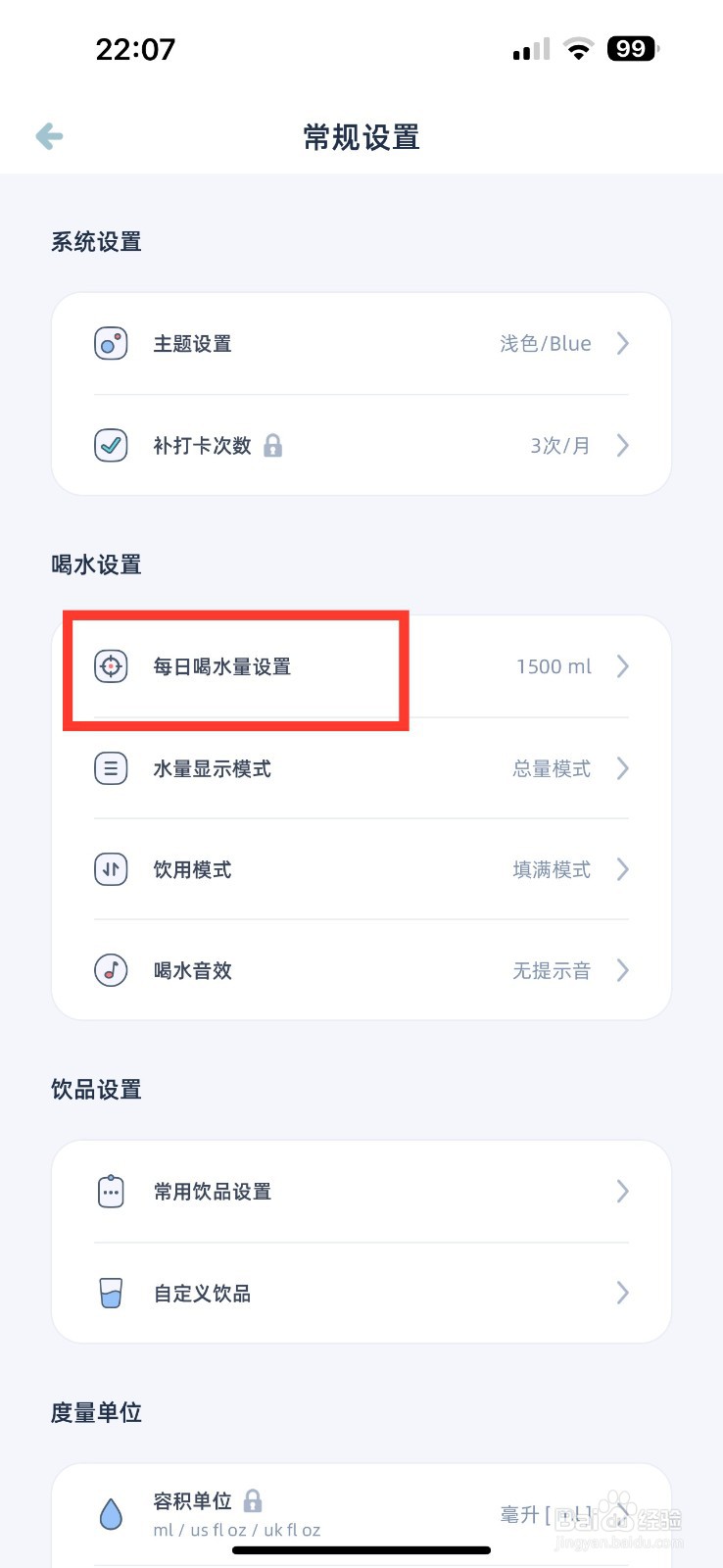Click the arrows icon beside 饮用模式
Screen dimensions: 723x1568
point(110,869)
